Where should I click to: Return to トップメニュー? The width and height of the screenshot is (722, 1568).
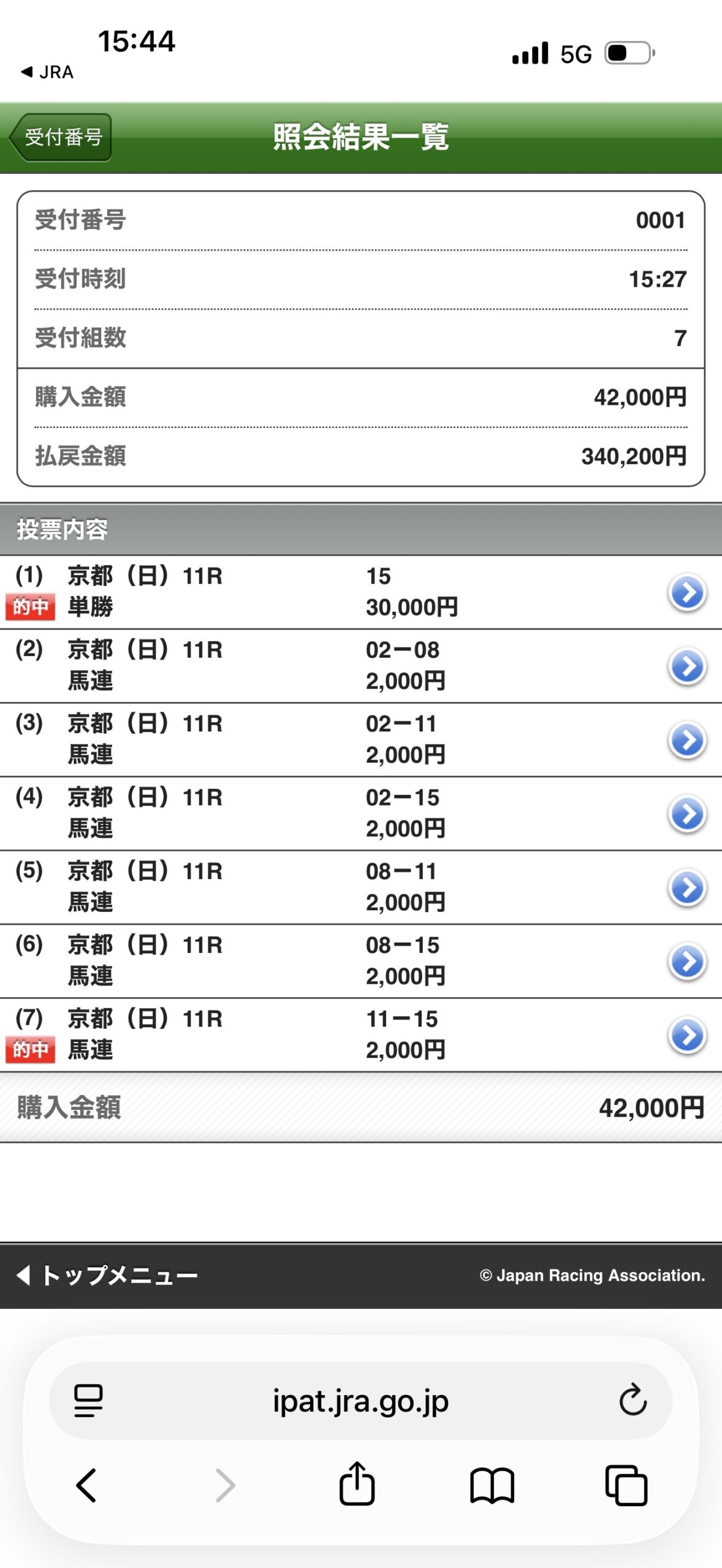107,1275
